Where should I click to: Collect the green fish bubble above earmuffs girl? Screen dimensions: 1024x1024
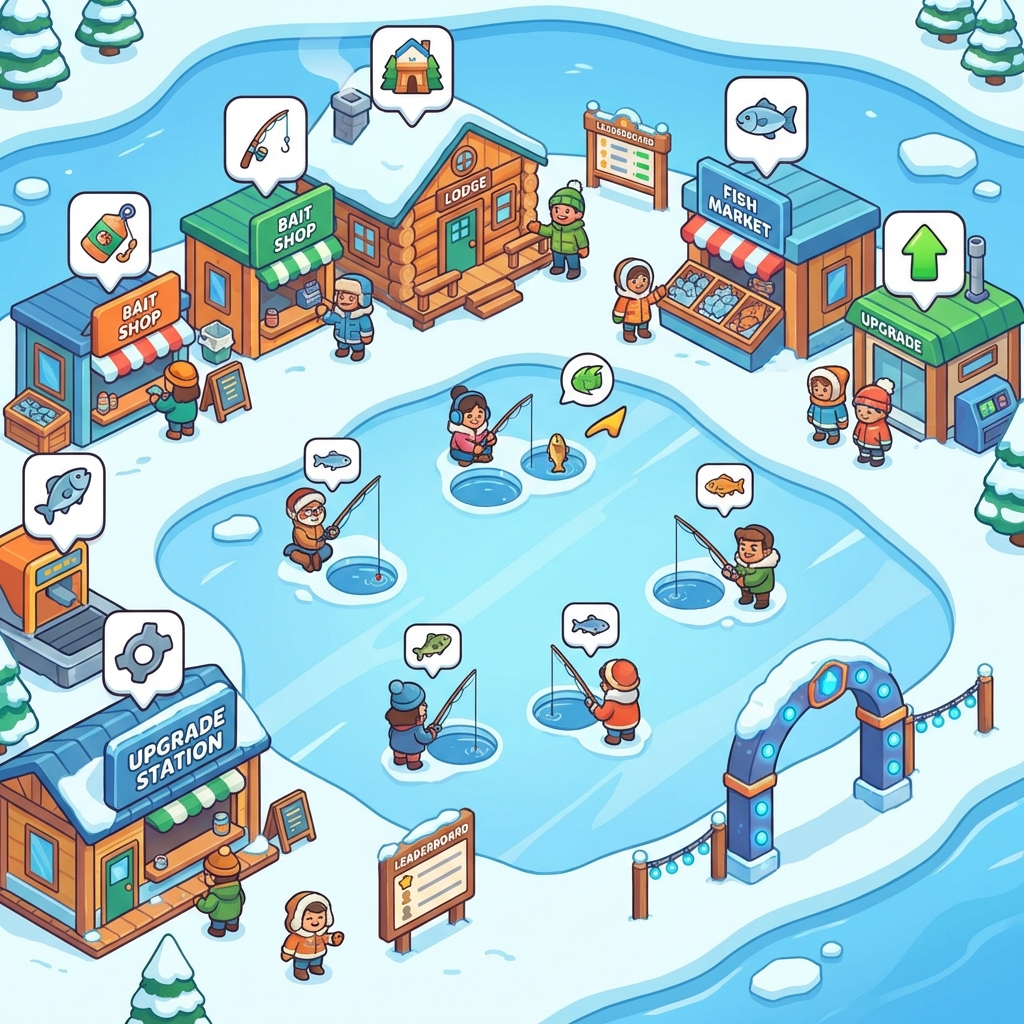[x=587, y=378]
